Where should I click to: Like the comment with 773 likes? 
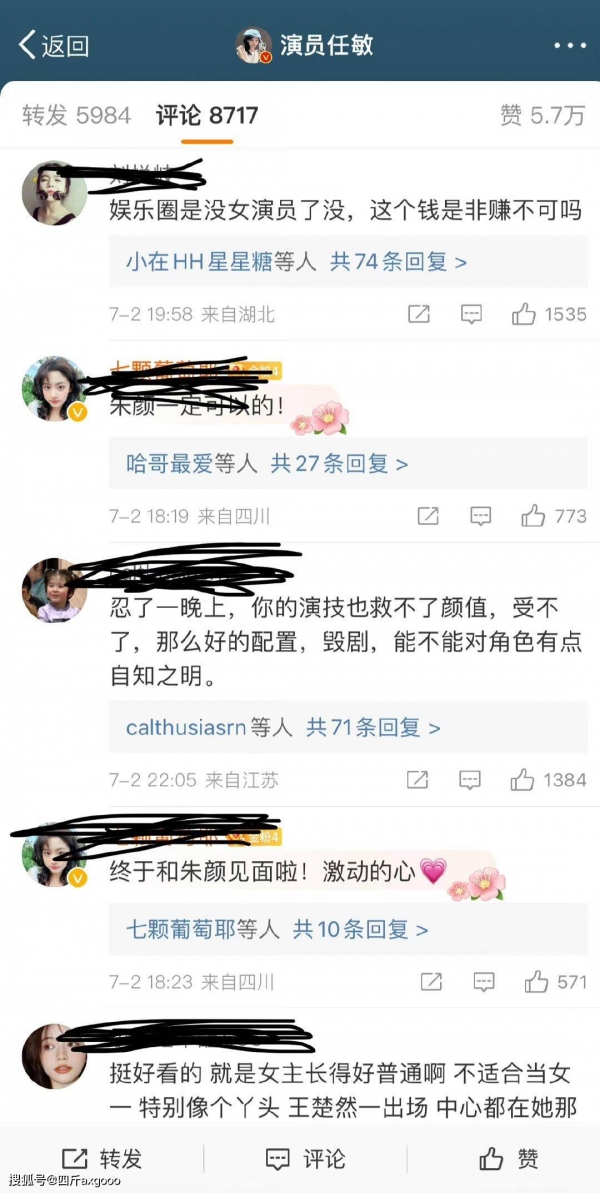pyautogui.click(x=533, y=516)
